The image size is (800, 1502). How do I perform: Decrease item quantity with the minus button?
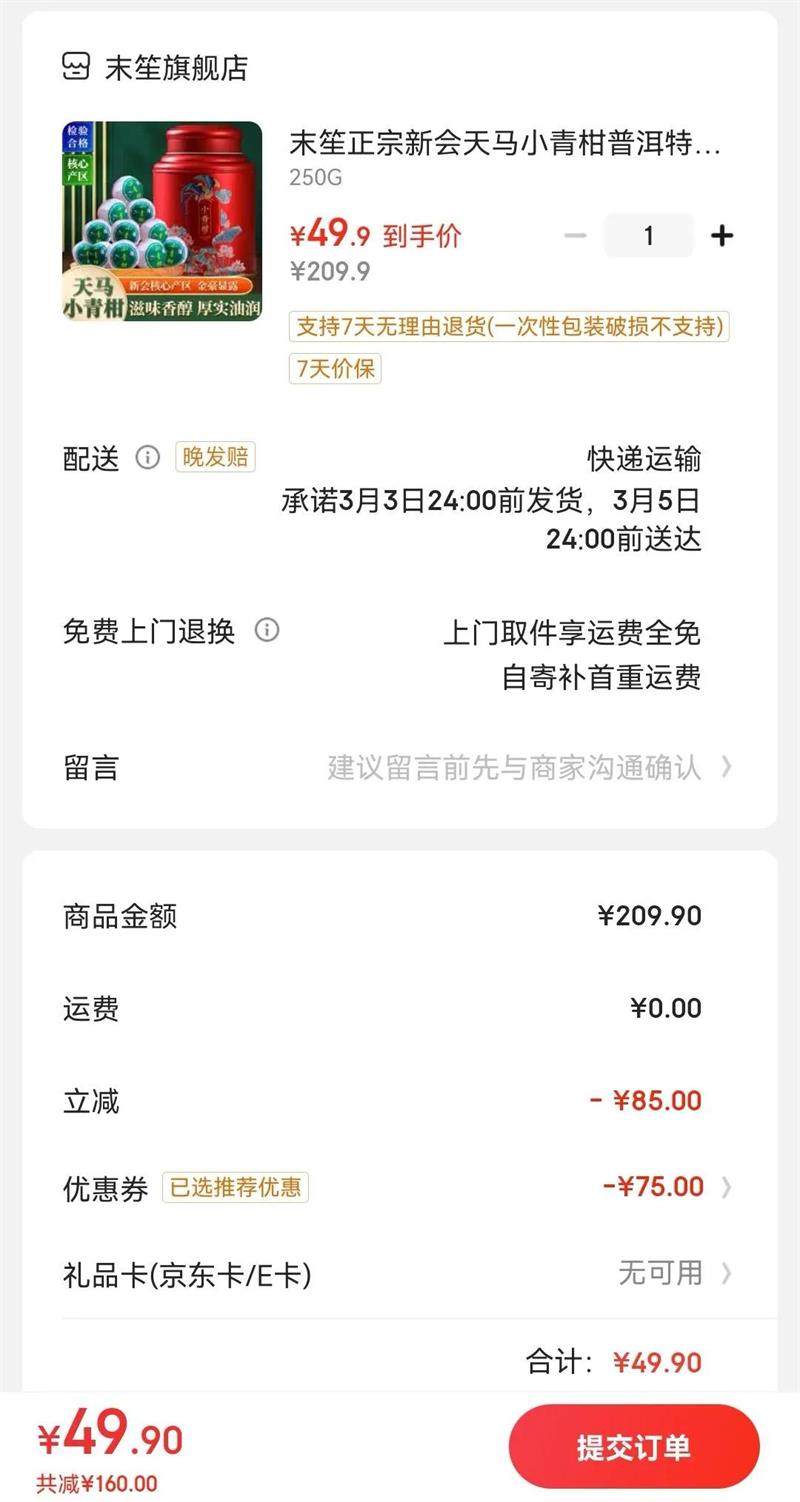(575, 236)
